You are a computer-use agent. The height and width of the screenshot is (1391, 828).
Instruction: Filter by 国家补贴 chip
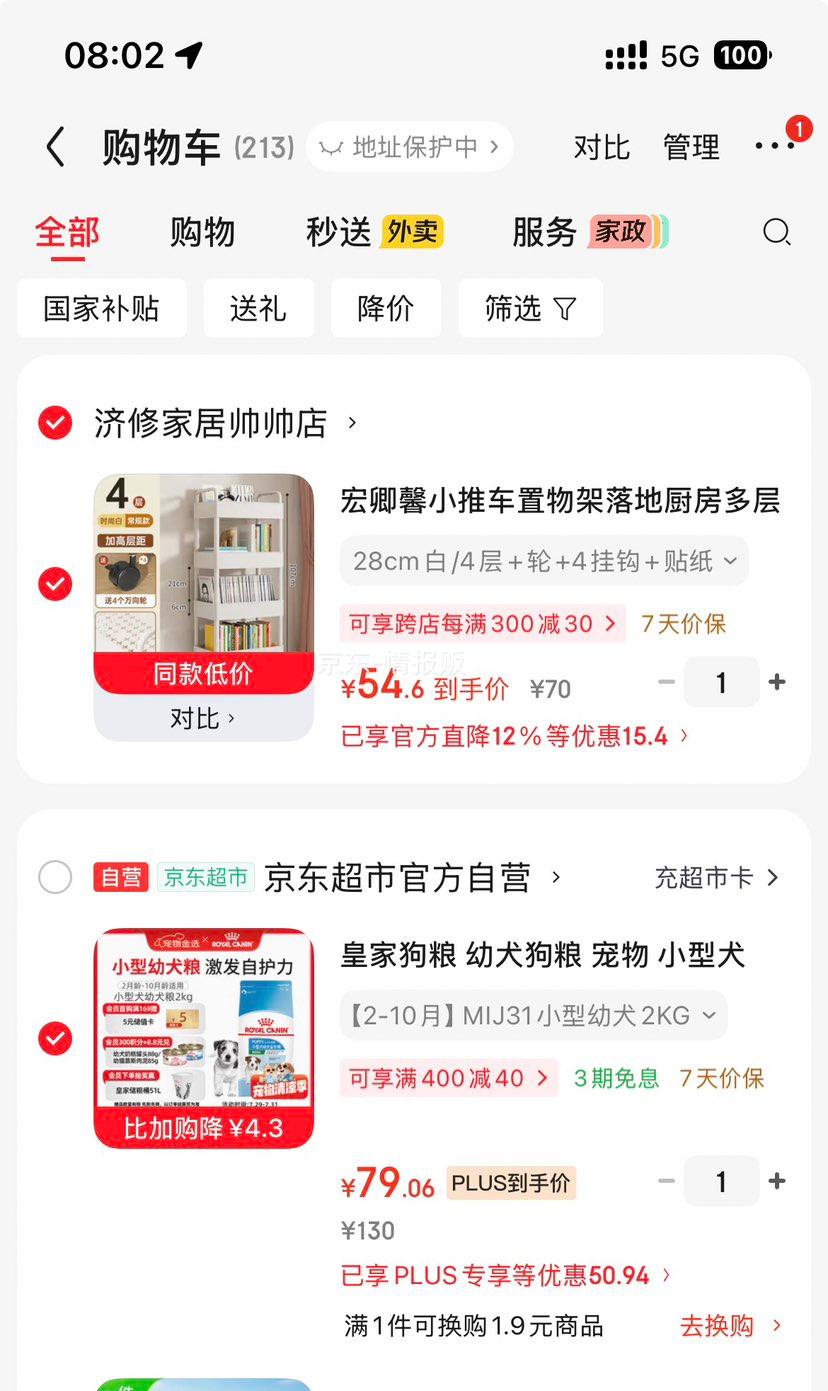tap(102, 308)
